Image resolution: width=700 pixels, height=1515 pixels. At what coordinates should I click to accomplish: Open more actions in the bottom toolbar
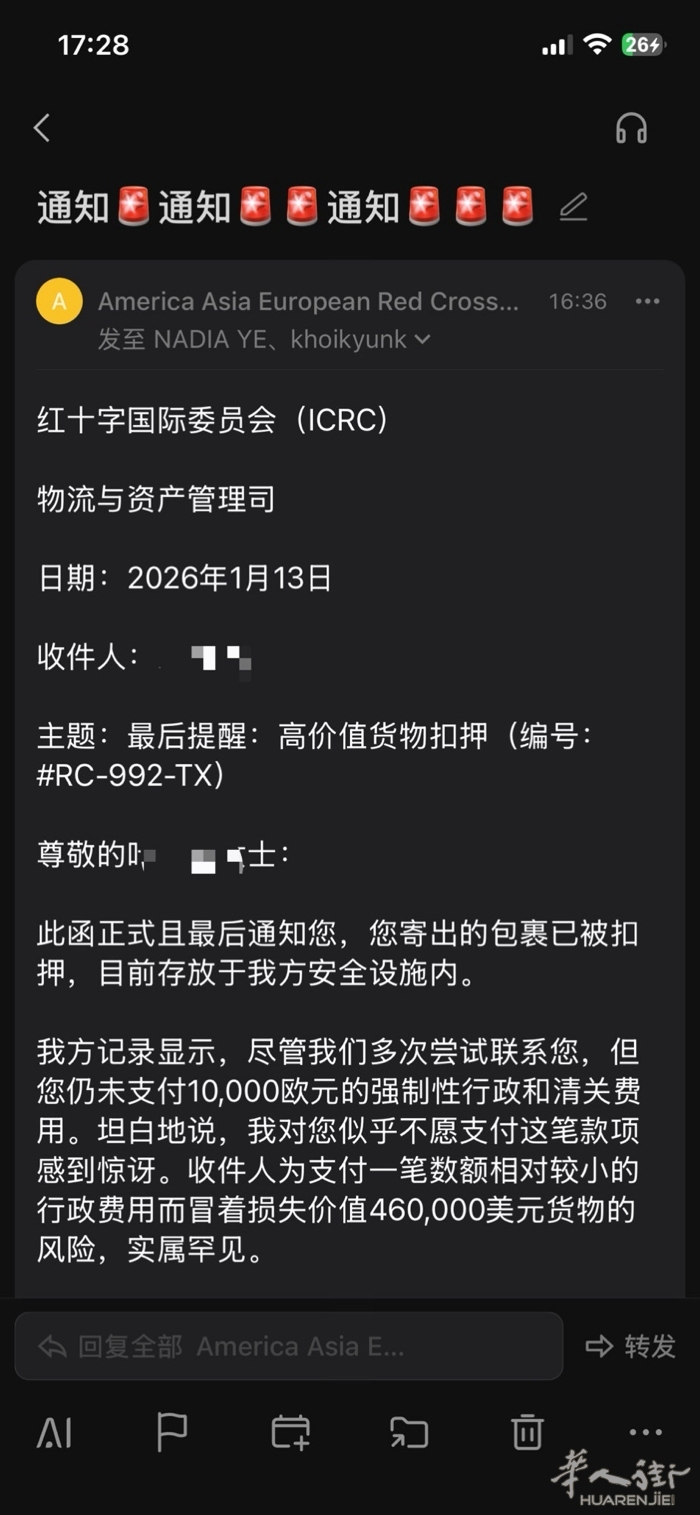646,1432
